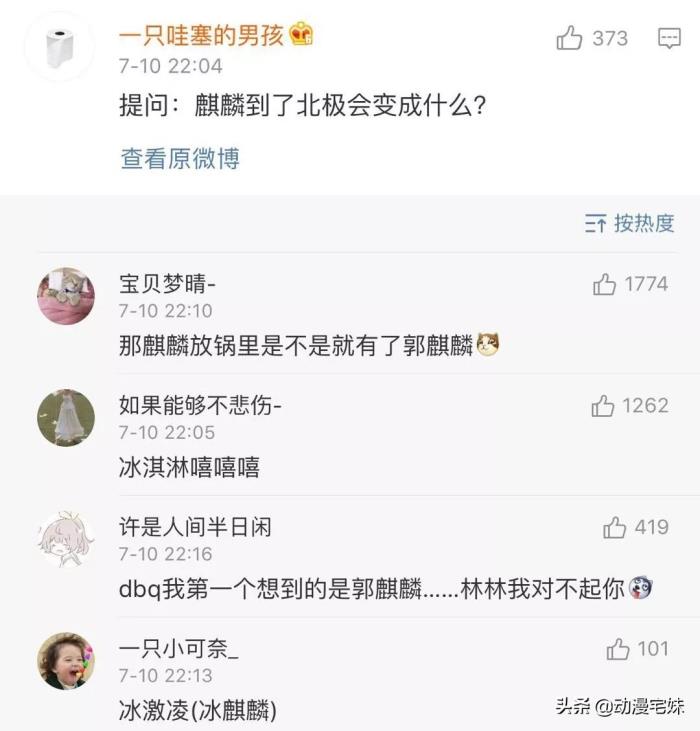Open 查看原微博 link
The image size is (700, 731).
click(180, 158)
